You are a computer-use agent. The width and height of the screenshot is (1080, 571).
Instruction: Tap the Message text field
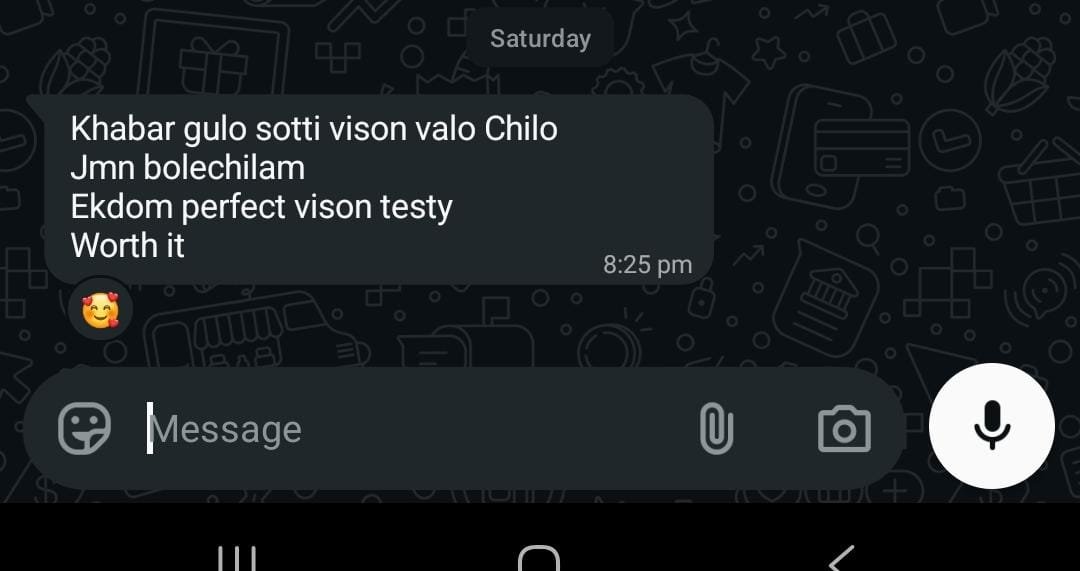(x=413, y=429)
